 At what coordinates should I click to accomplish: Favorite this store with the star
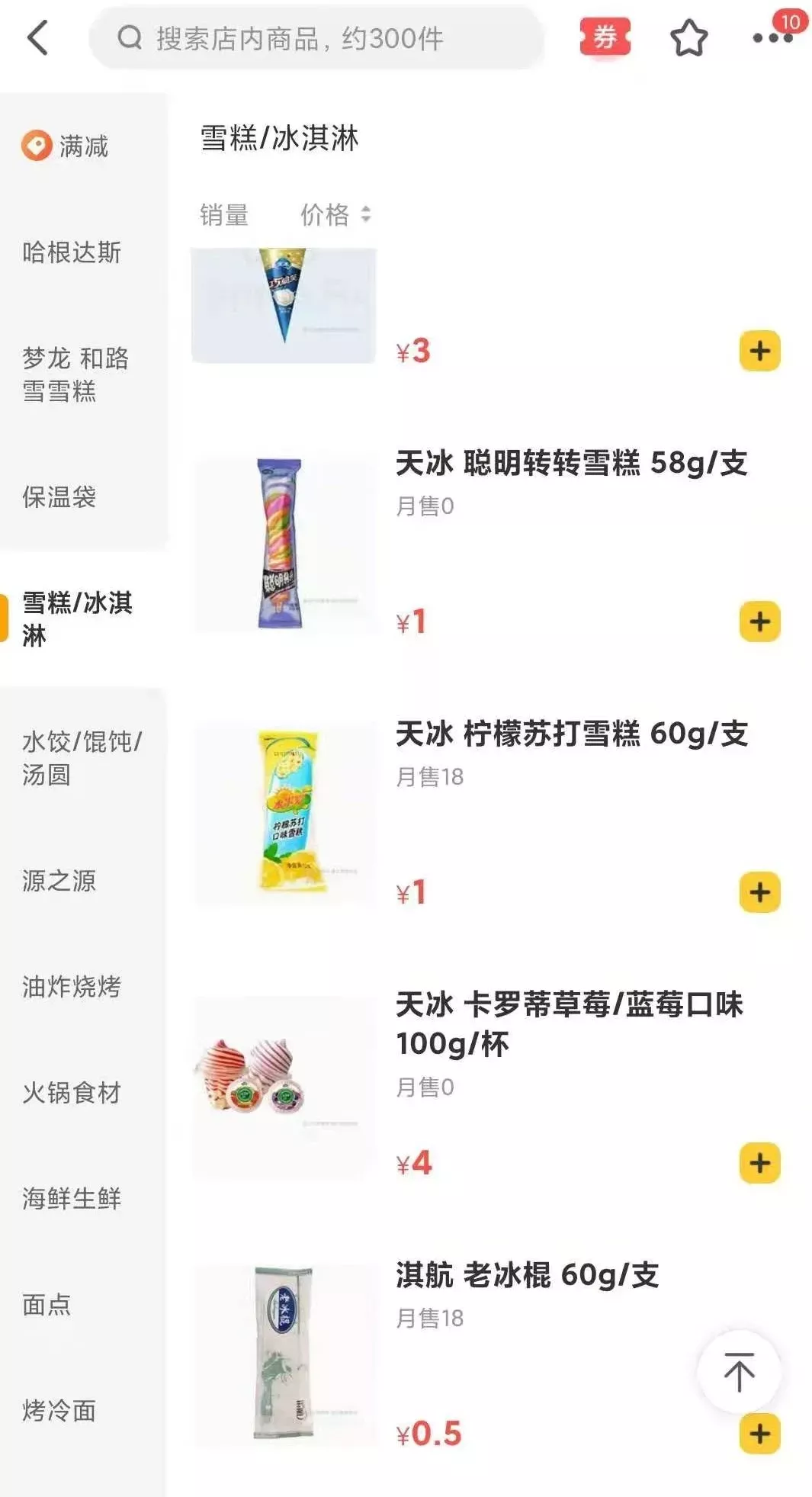[x=688, y=37]
